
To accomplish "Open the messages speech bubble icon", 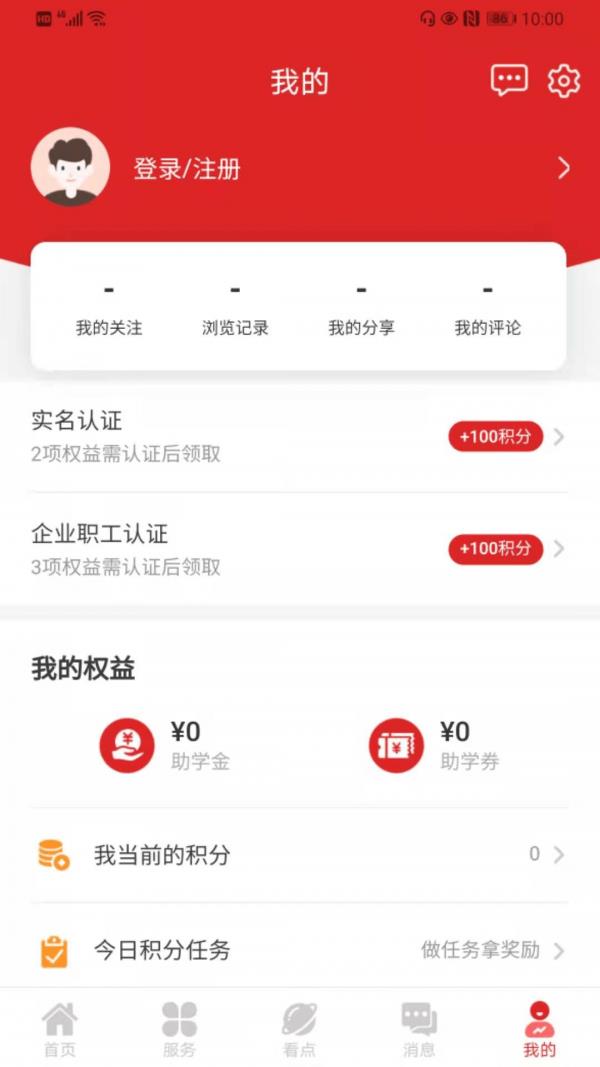I will click(x=509, y=81).
